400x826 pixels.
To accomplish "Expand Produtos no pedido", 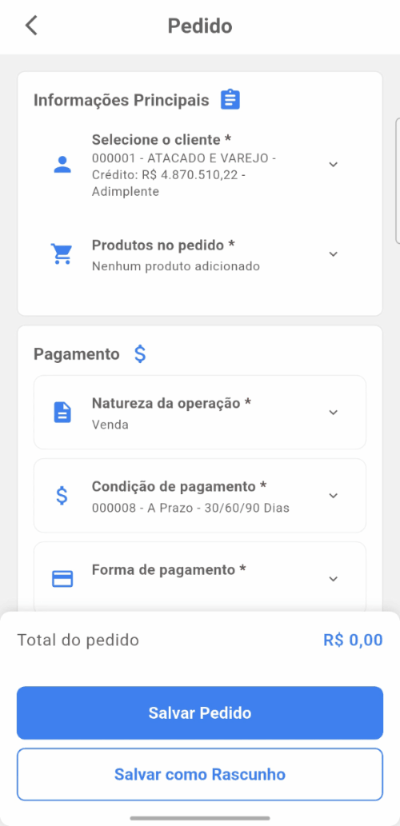I will coord(200,254).
